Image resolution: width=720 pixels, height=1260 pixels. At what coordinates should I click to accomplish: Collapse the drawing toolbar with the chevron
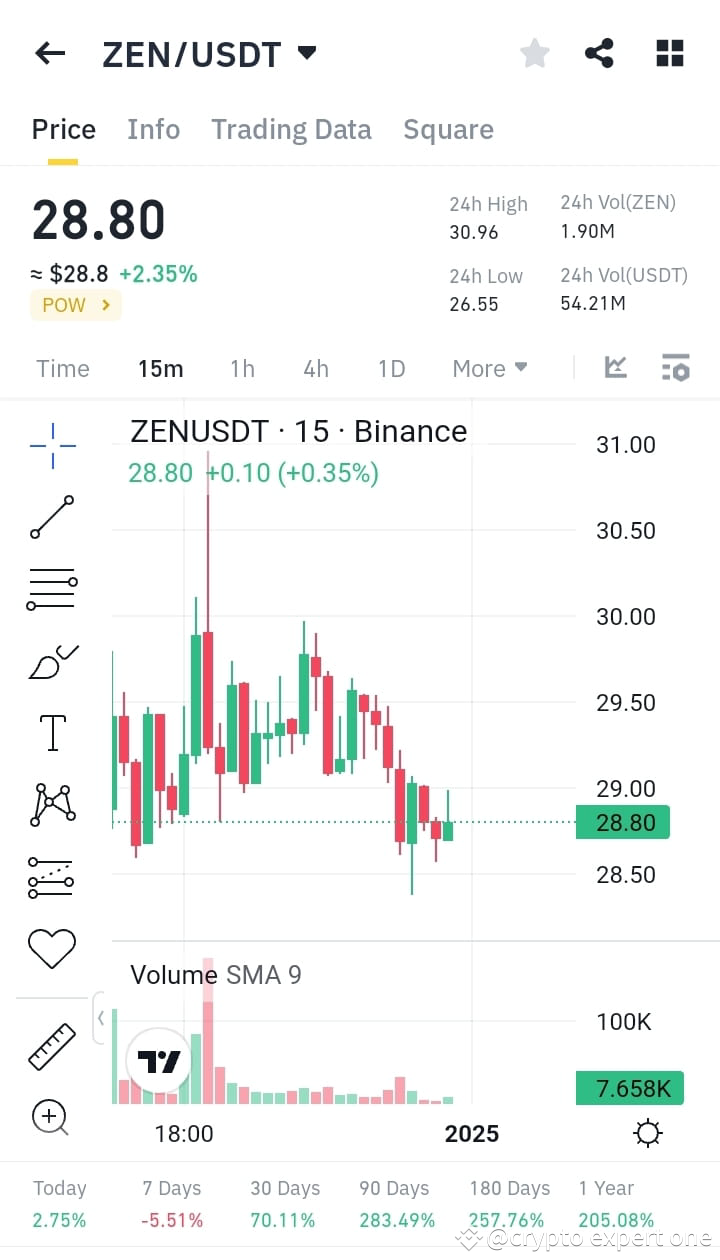(101, 1017)
